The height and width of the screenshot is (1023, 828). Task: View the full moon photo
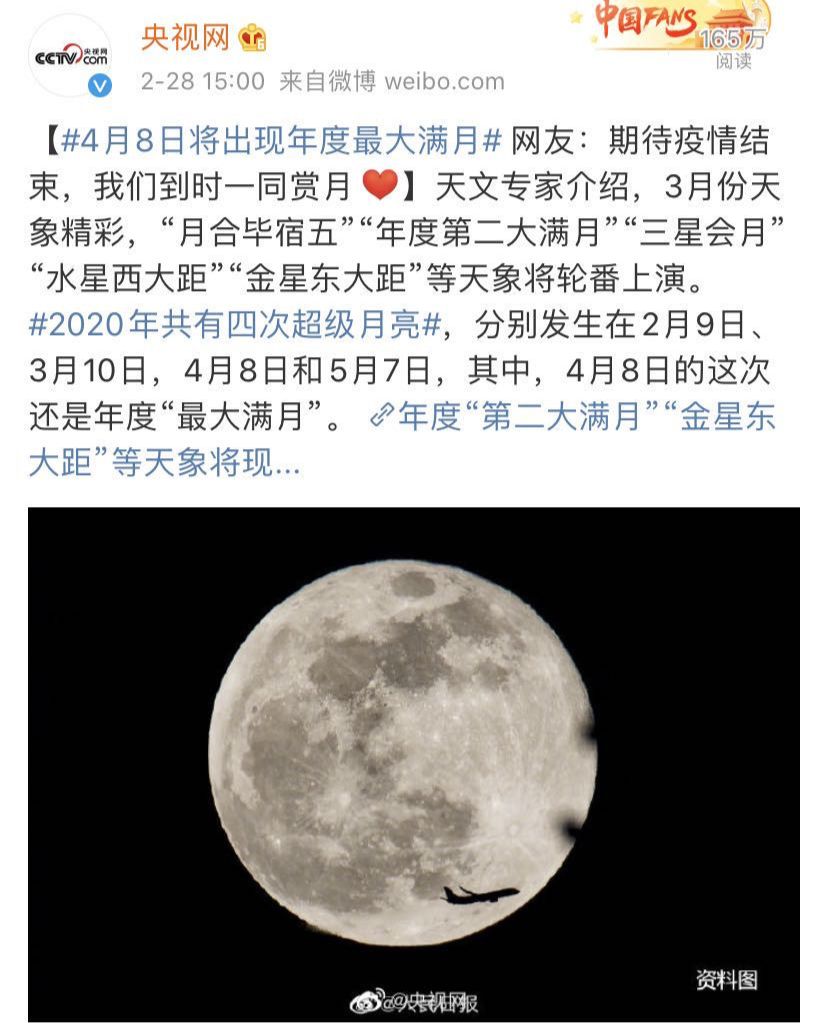413,760
